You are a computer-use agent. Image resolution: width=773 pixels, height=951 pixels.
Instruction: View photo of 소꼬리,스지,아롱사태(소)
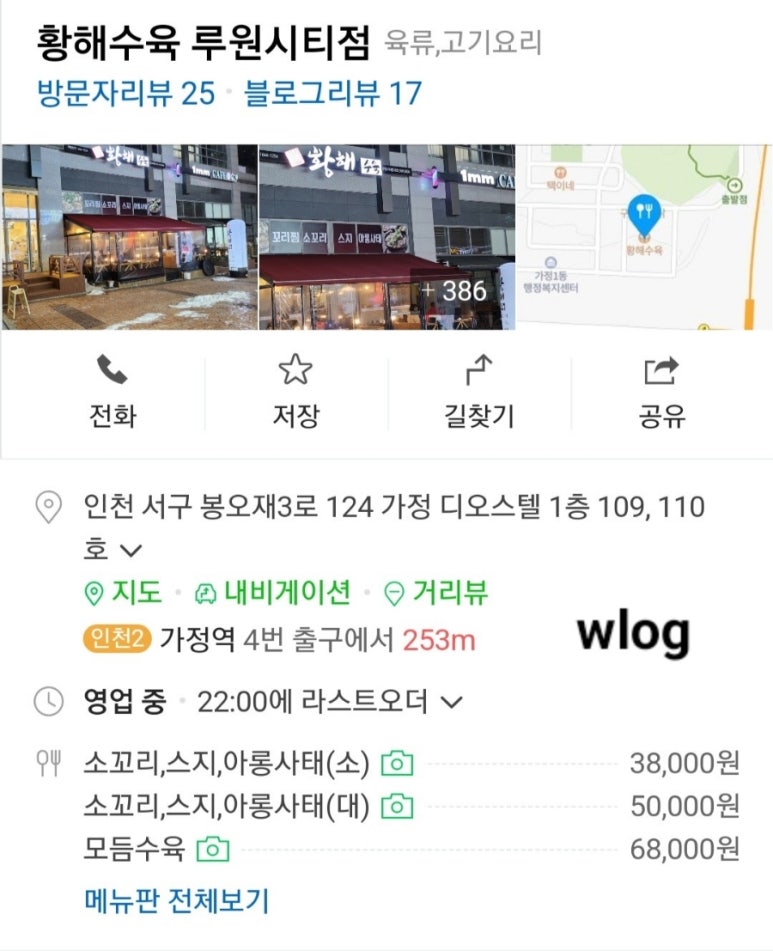point(397,764)
